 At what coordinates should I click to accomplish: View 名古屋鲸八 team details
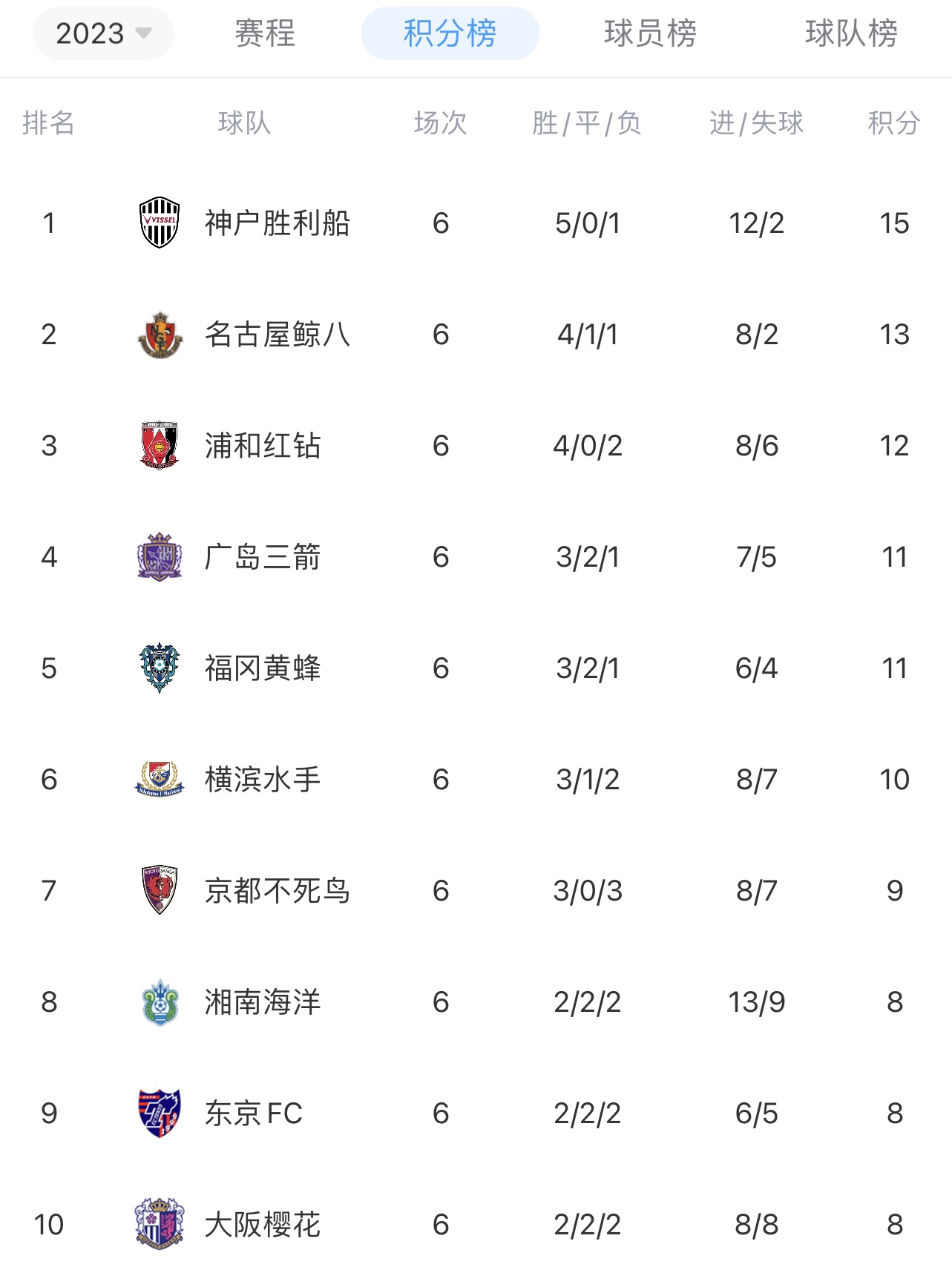(x=277, y=335)
